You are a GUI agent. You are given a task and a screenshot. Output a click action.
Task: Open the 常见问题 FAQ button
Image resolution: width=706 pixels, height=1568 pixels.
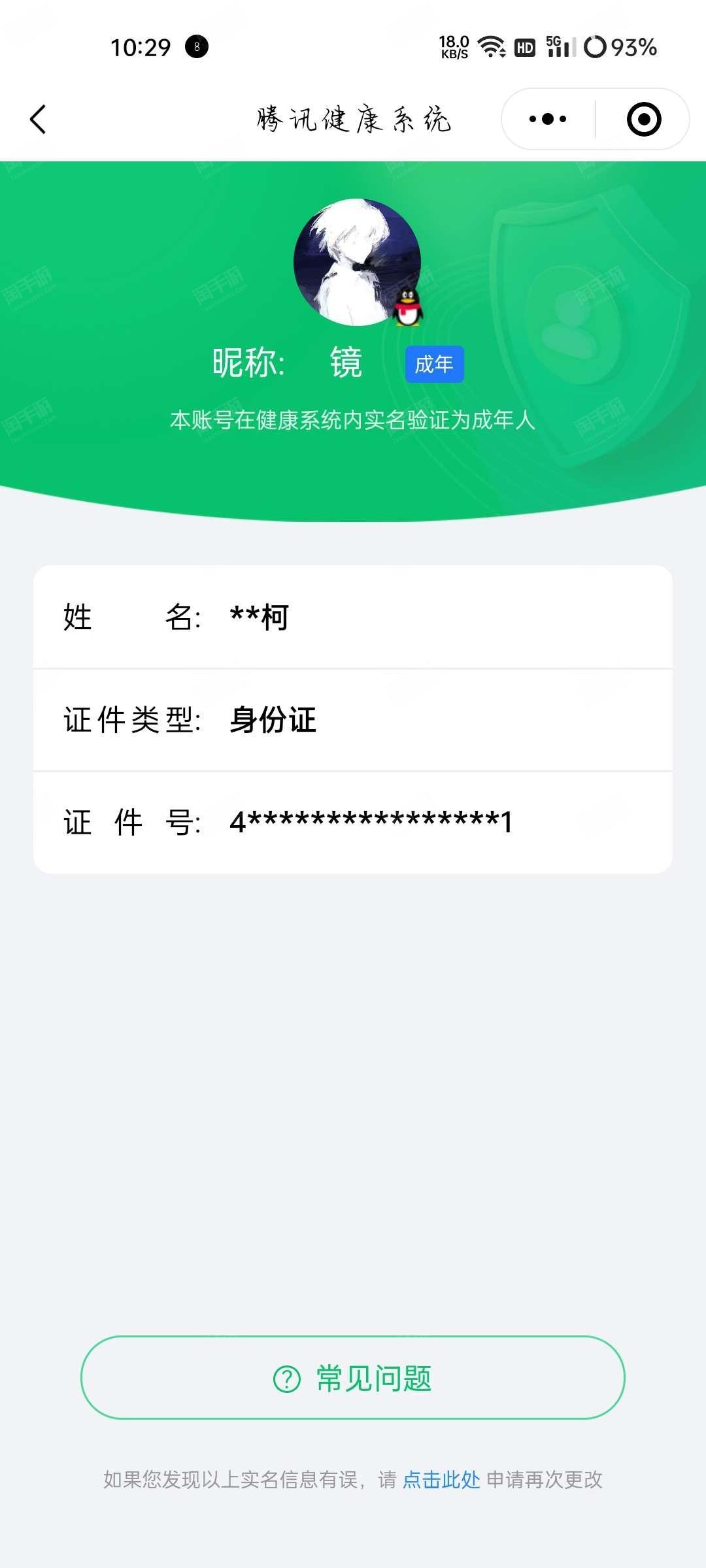coord(353,1377)
